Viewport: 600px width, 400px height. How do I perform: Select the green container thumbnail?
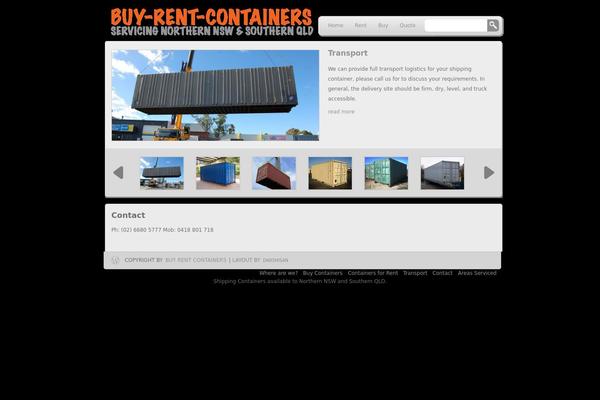click(x=386, y=173)
